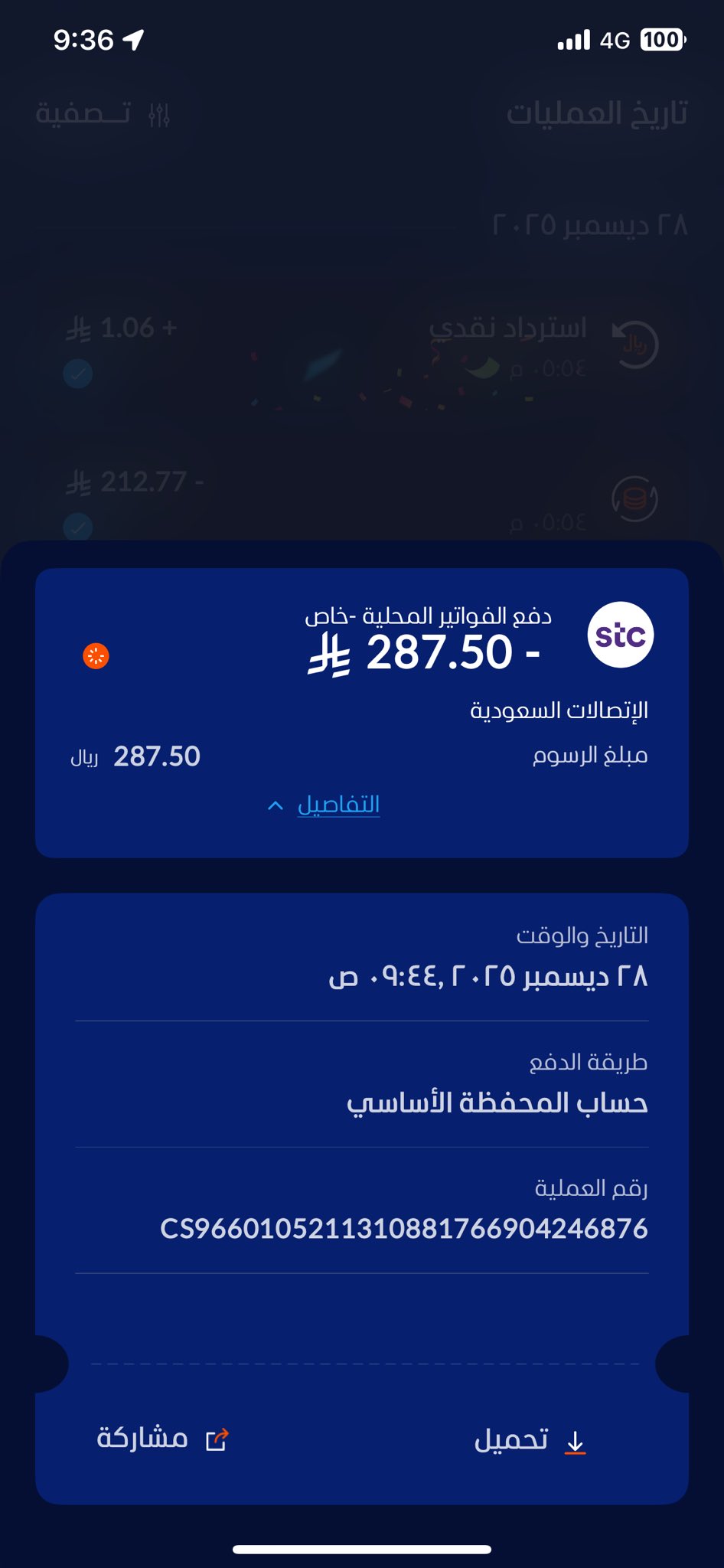Download the receipt via تحميل
This screenshot has height=1568, width=724.
[530, 1440]
